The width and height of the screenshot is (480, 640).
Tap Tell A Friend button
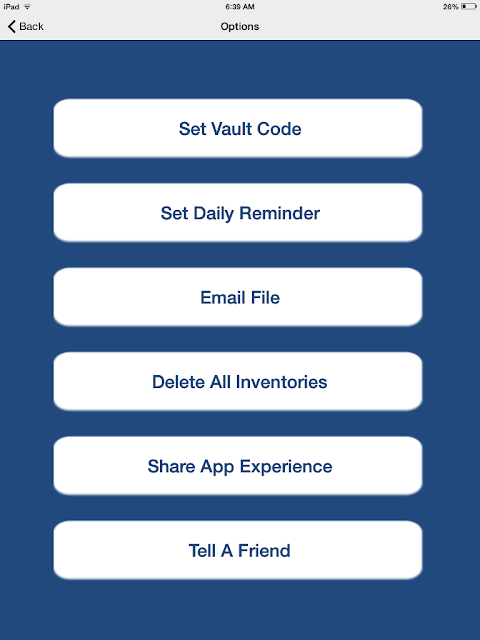(x=238, y=550)
